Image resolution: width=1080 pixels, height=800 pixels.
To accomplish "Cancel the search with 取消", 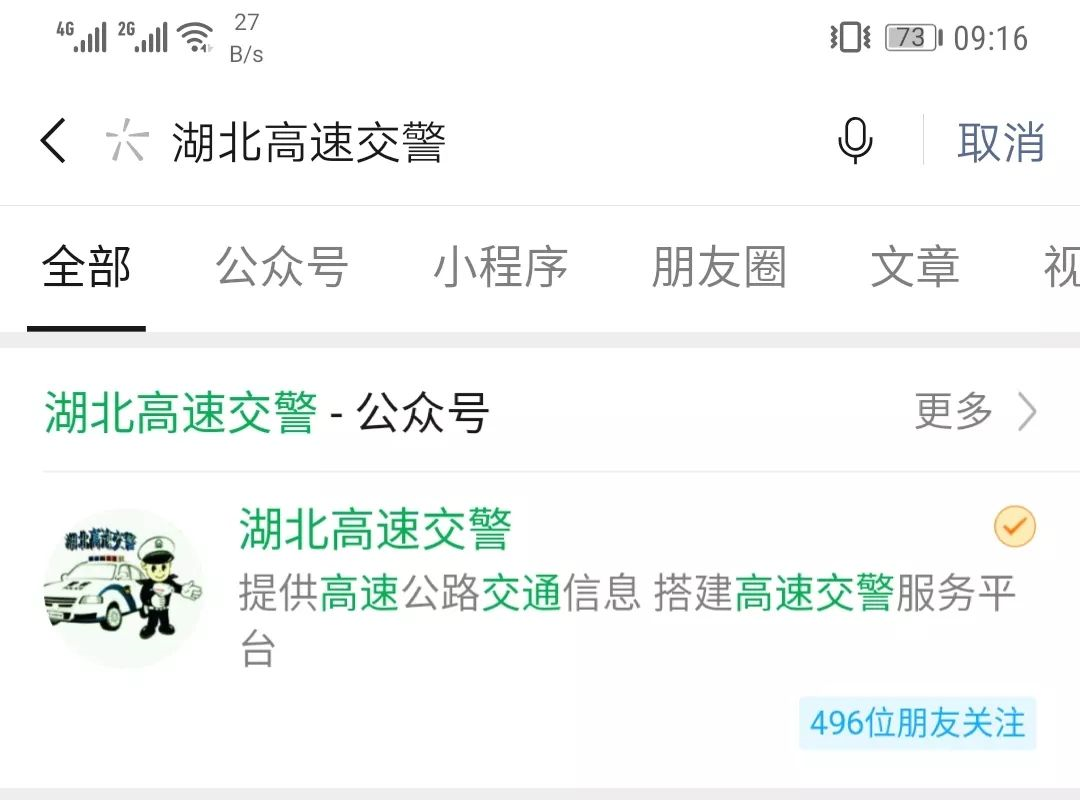I will point(1001,142).
